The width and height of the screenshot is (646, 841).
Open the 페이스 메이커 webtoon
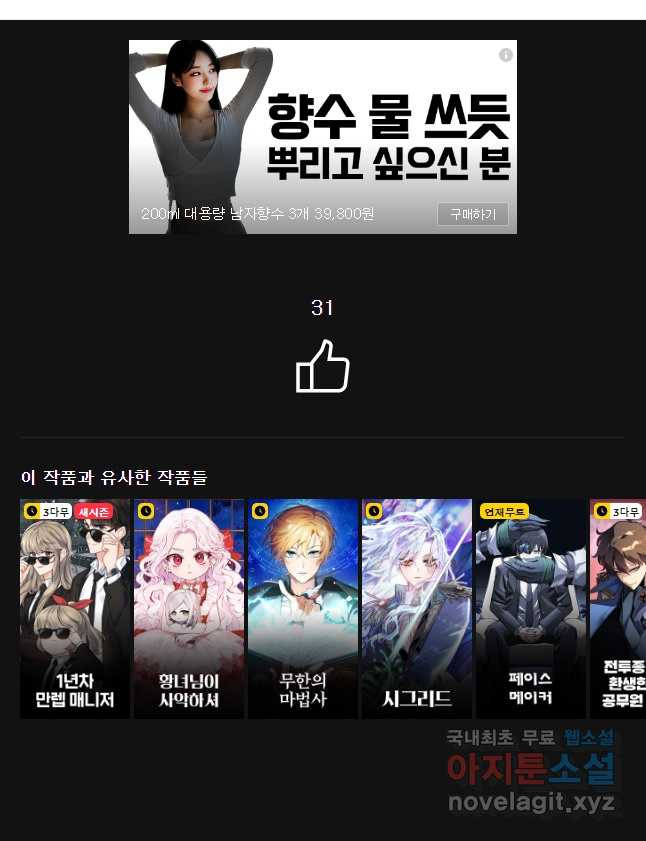coord(530,608)
